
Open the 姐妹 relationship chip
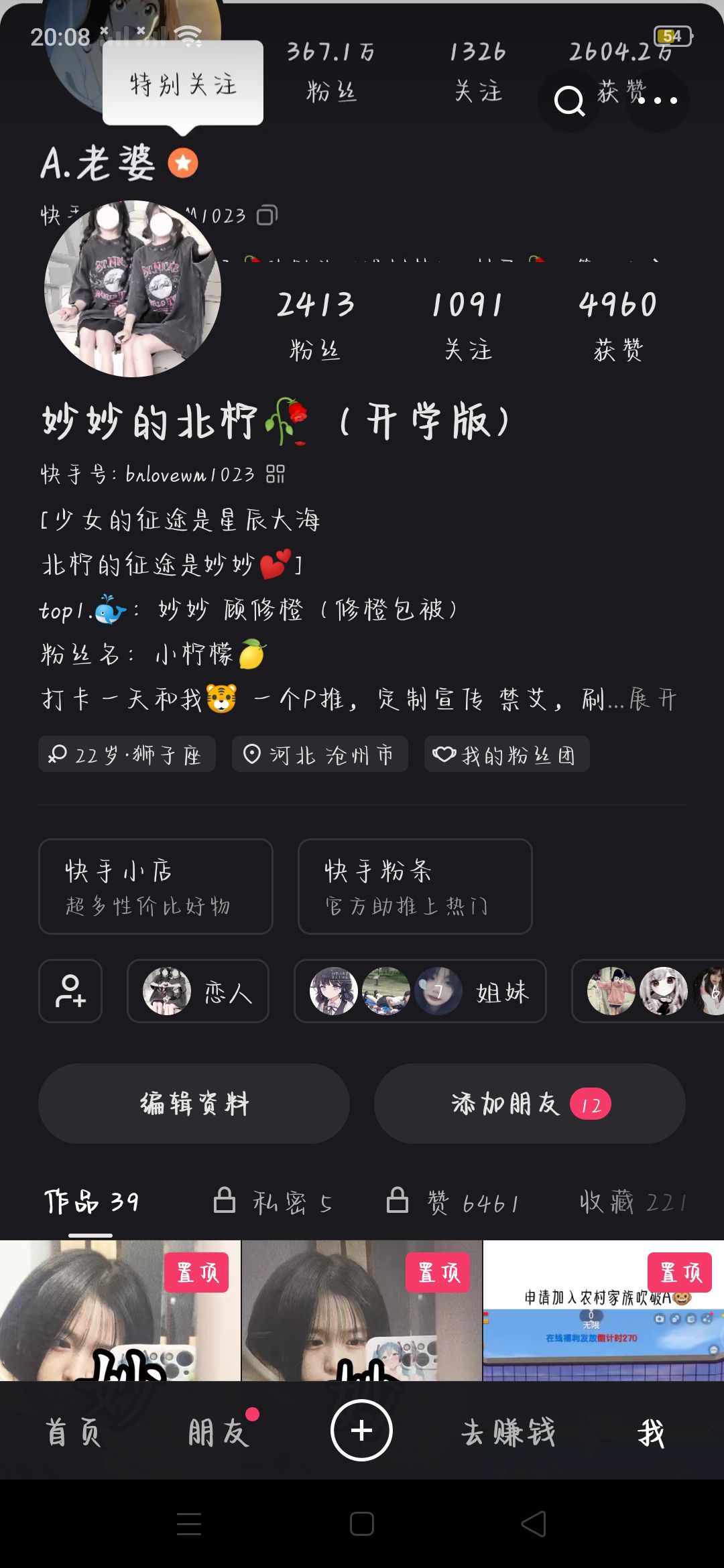tap(420, 991)
